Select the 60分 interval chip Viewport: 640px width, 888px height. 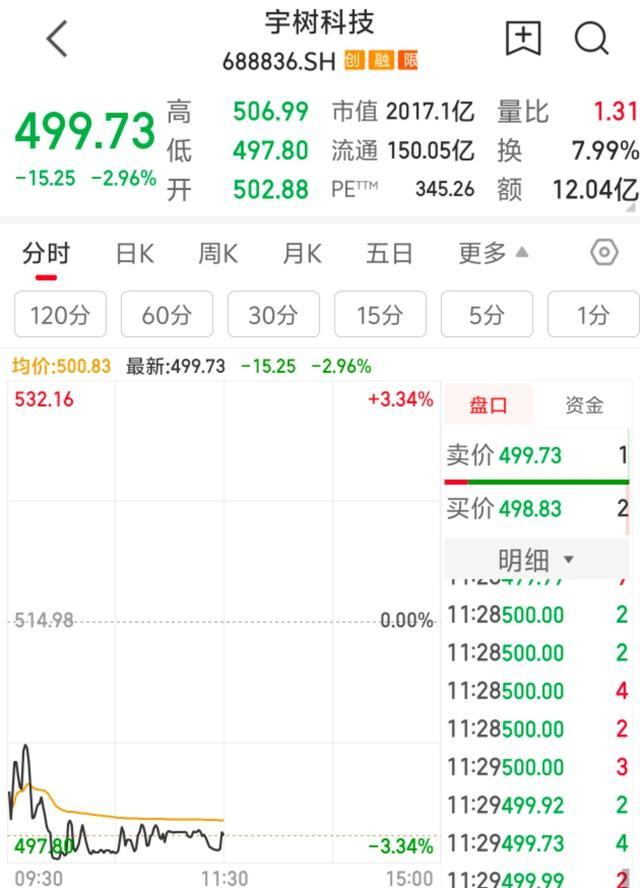point(167,314)
